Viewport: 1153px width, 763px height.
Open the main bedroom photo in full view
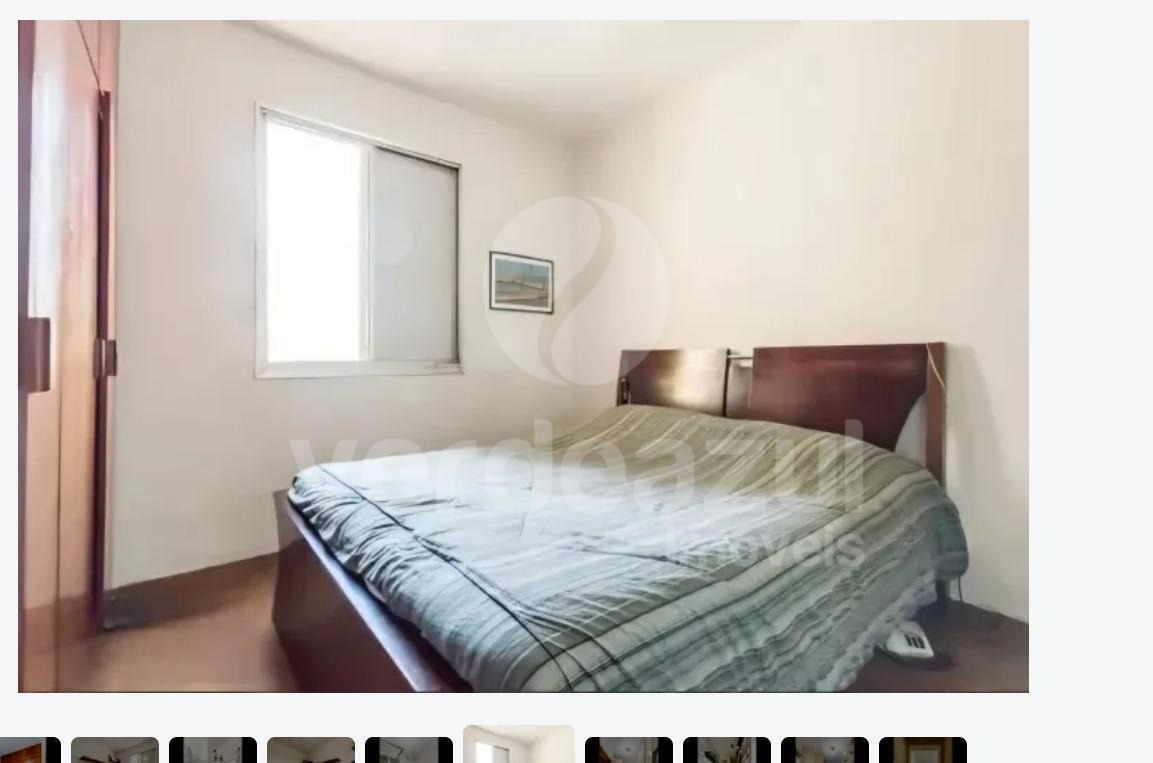(x=523, y=356)
